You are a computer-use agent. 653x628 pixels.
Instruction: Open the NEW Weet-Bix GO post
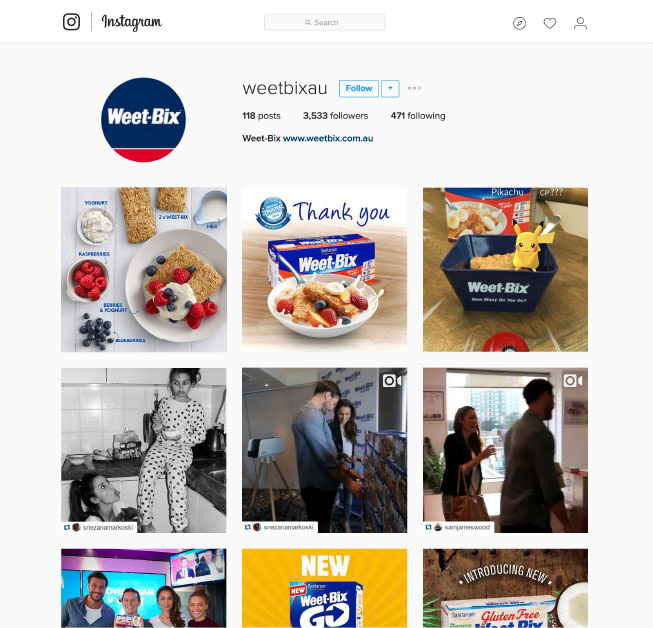(x=324, y=588)
